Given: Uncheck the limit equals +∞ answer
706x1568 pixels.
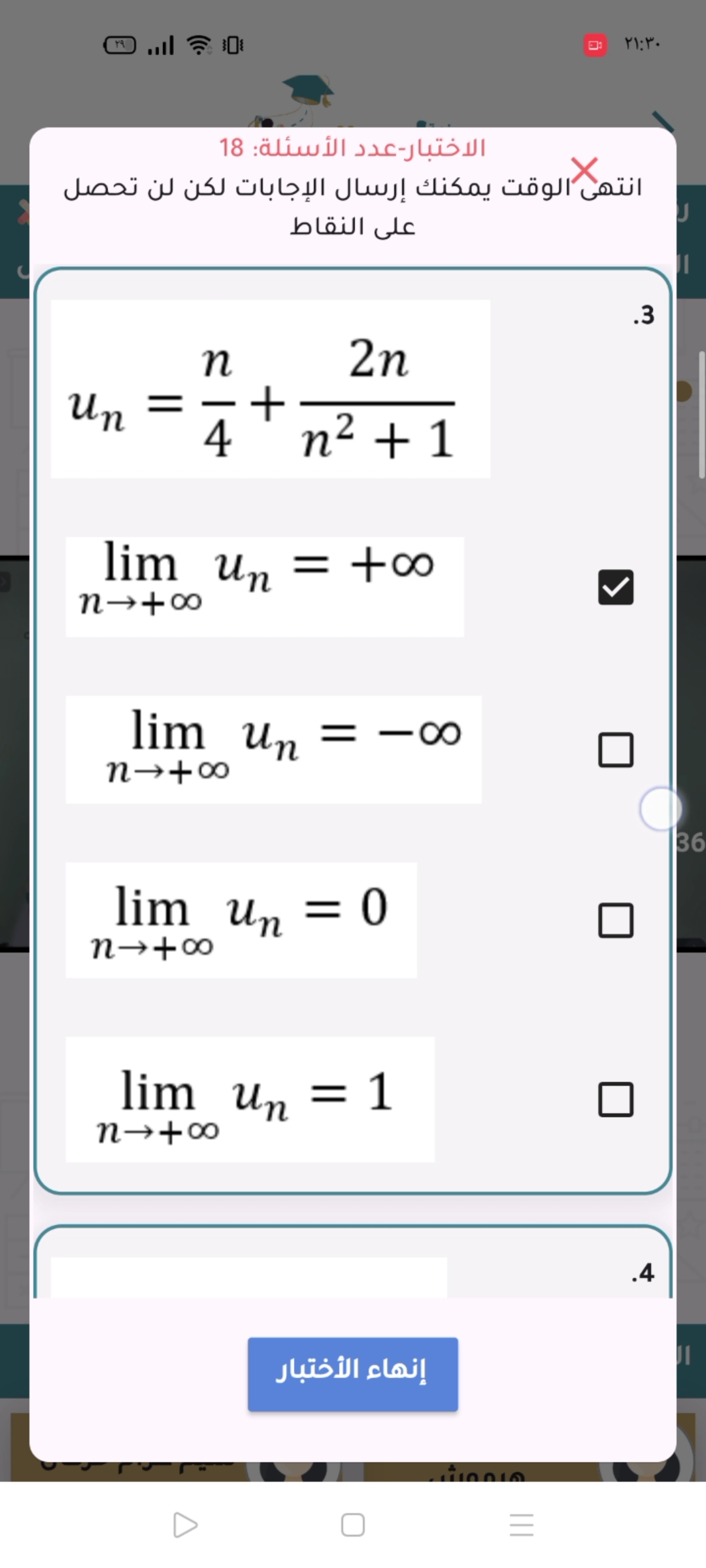Looking at the screenshot, I should [615, 587].
